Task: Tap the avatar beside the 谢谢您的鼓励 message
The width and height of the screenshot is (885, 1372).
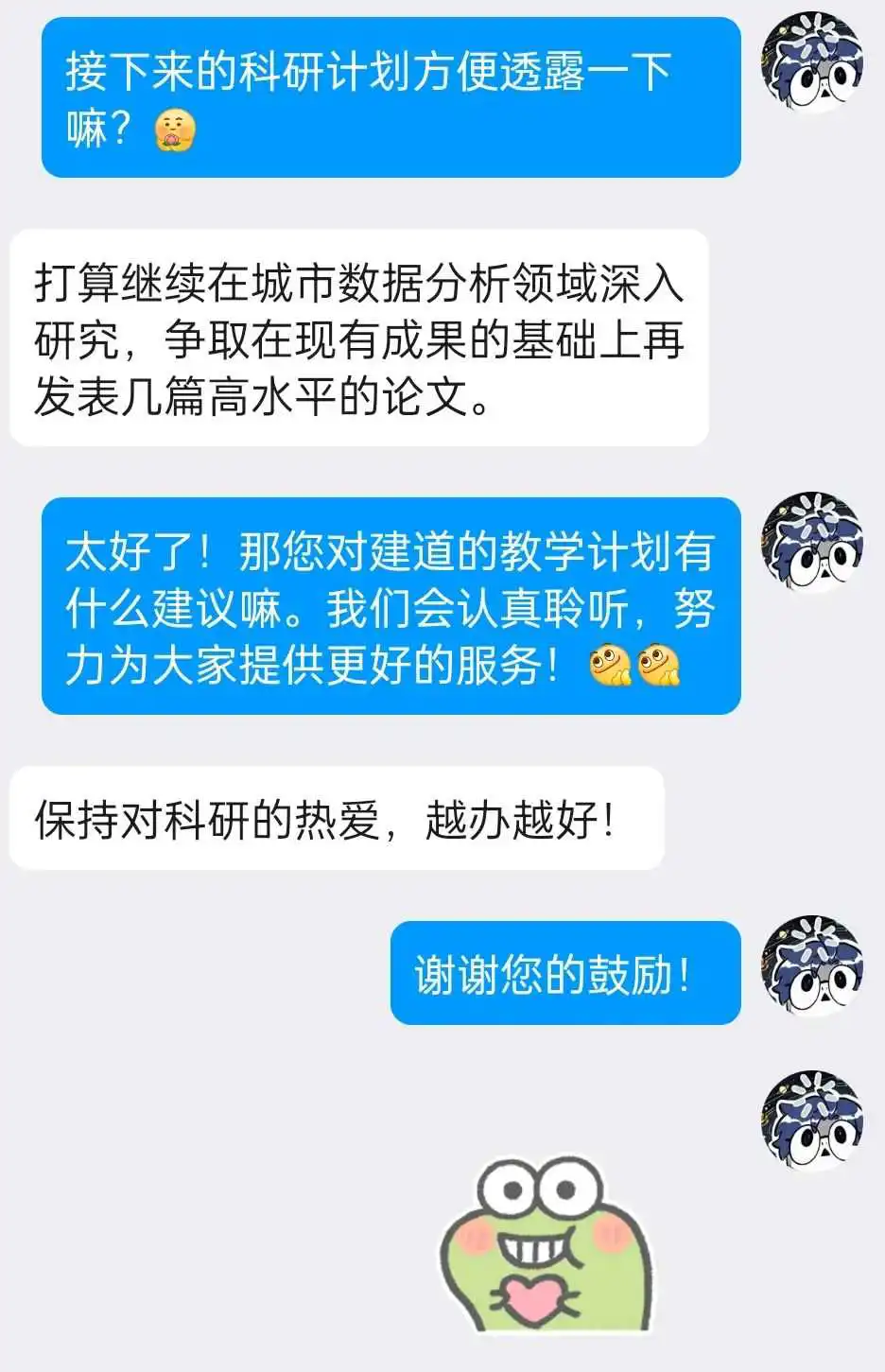Action: (x=812, y=966)
